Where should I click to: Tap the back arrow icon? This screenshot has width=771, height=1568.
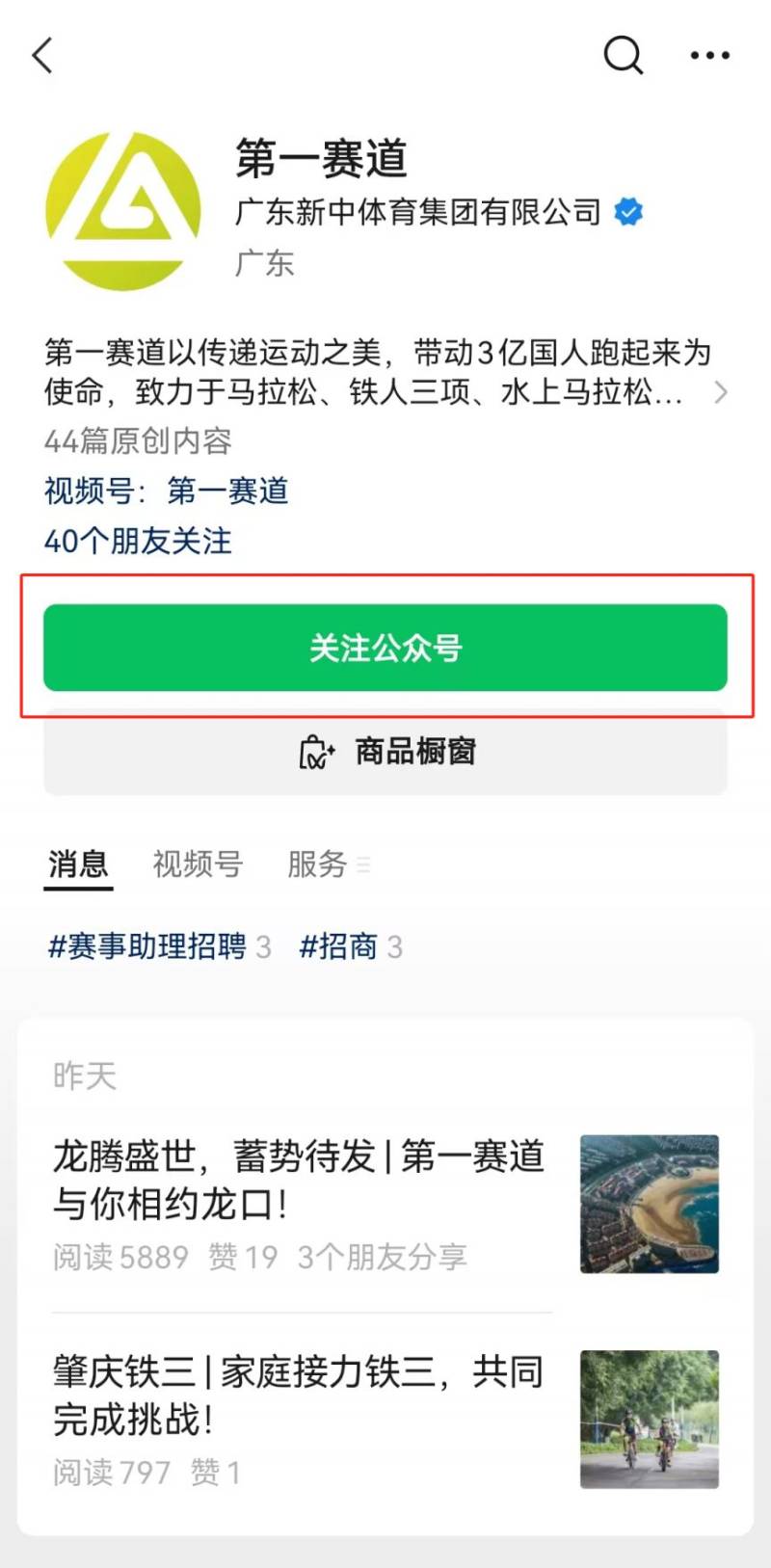click(40, 55)
